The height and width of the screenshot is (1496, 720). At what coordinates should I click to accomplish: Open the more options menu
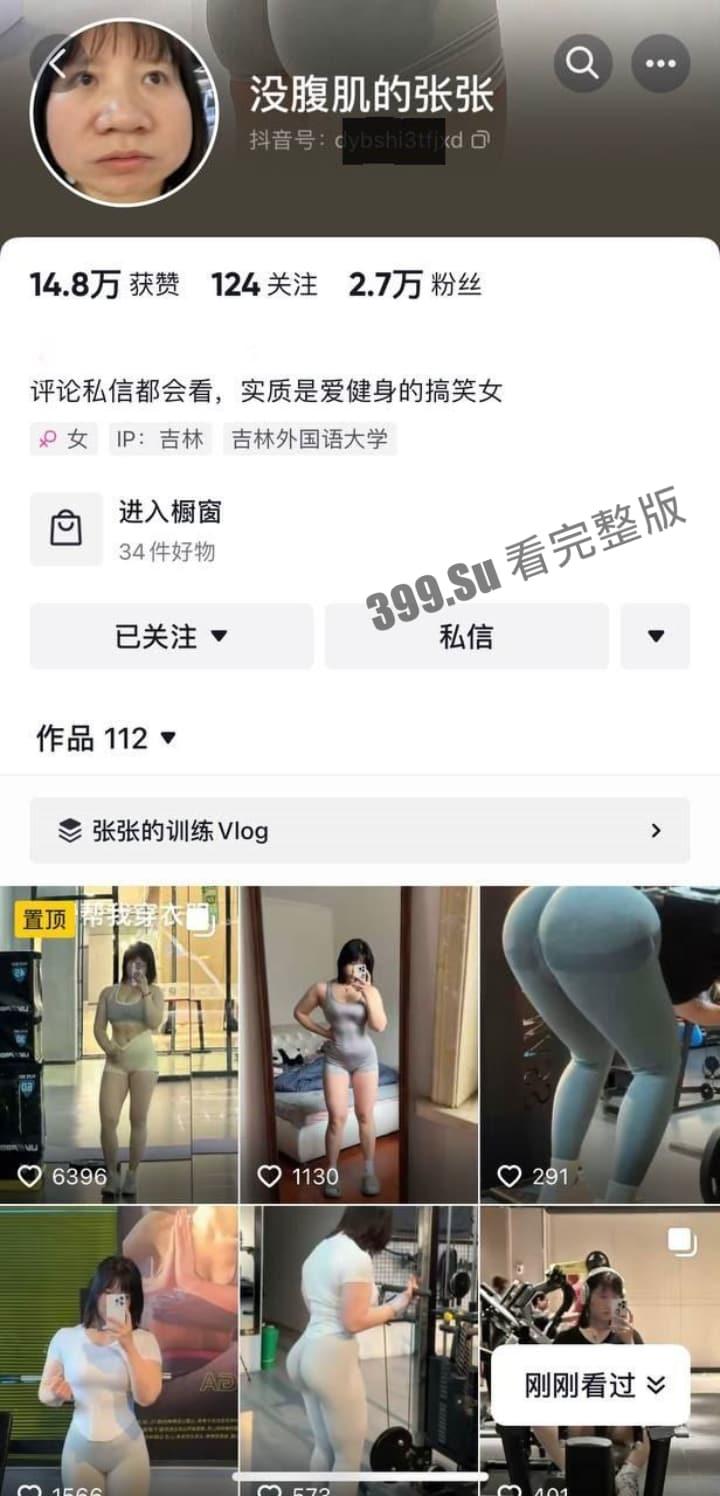coord(660,62)
